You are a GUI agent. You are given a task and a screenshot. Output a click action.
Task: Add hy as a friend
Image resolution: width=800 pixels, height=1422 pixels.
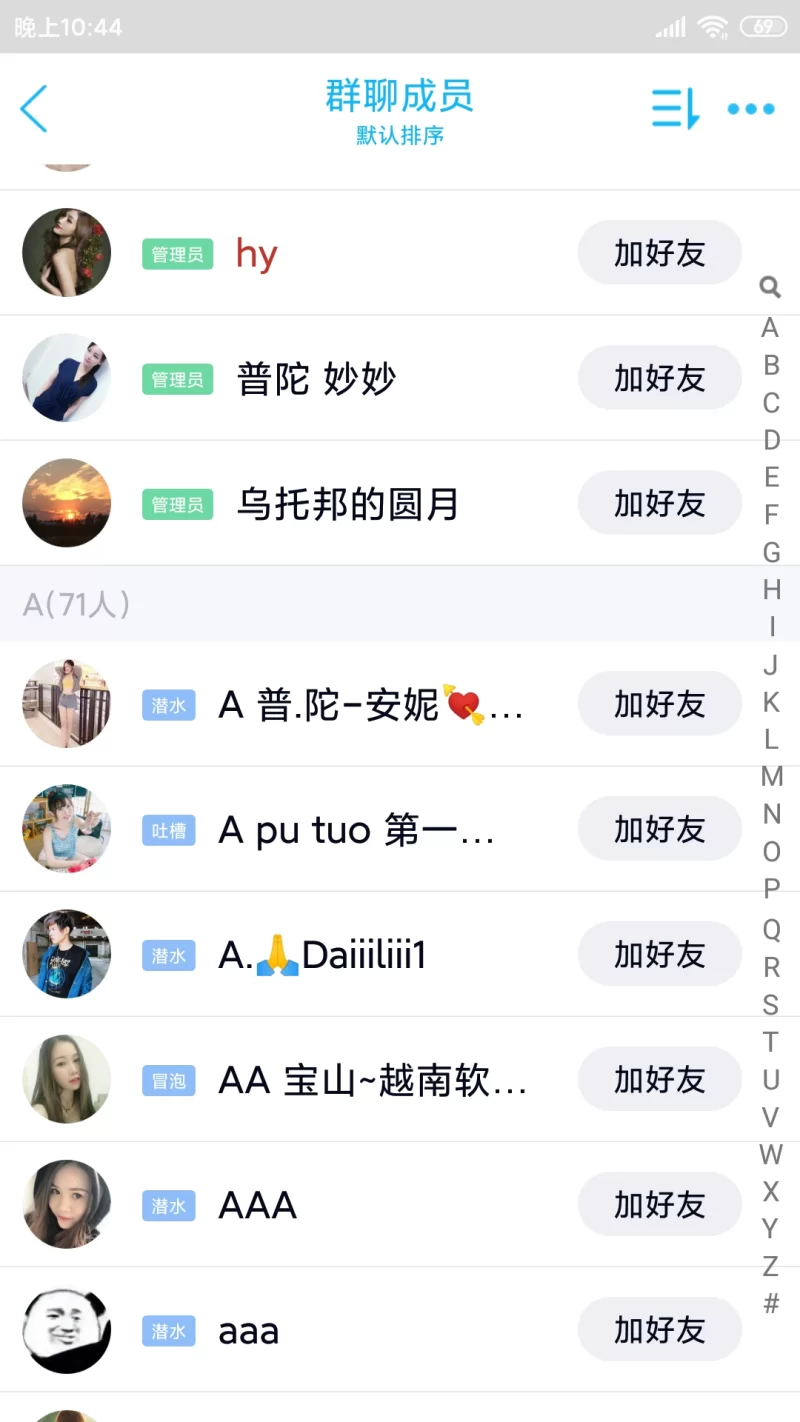click(x=659, y=254)
